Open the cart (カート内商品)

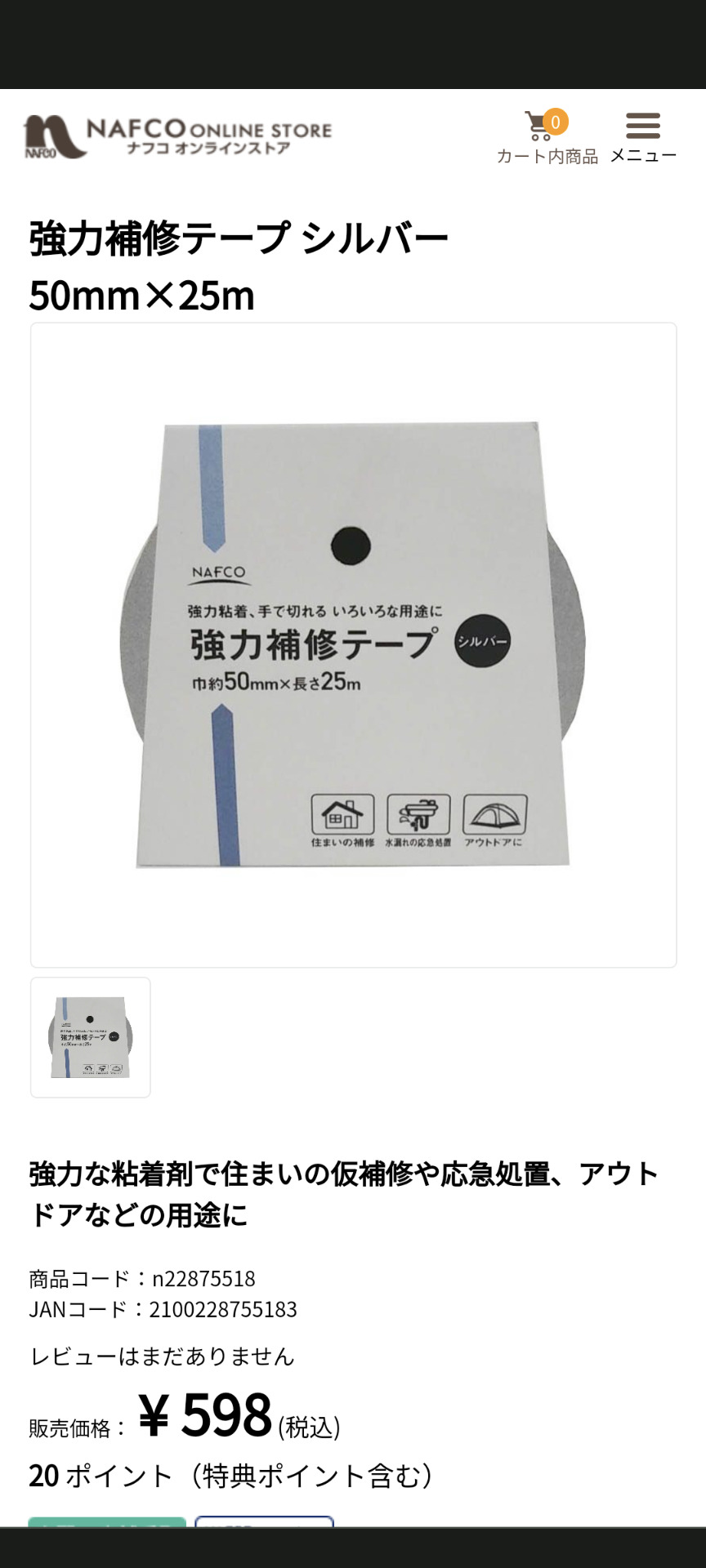click(x=547, y=137)
